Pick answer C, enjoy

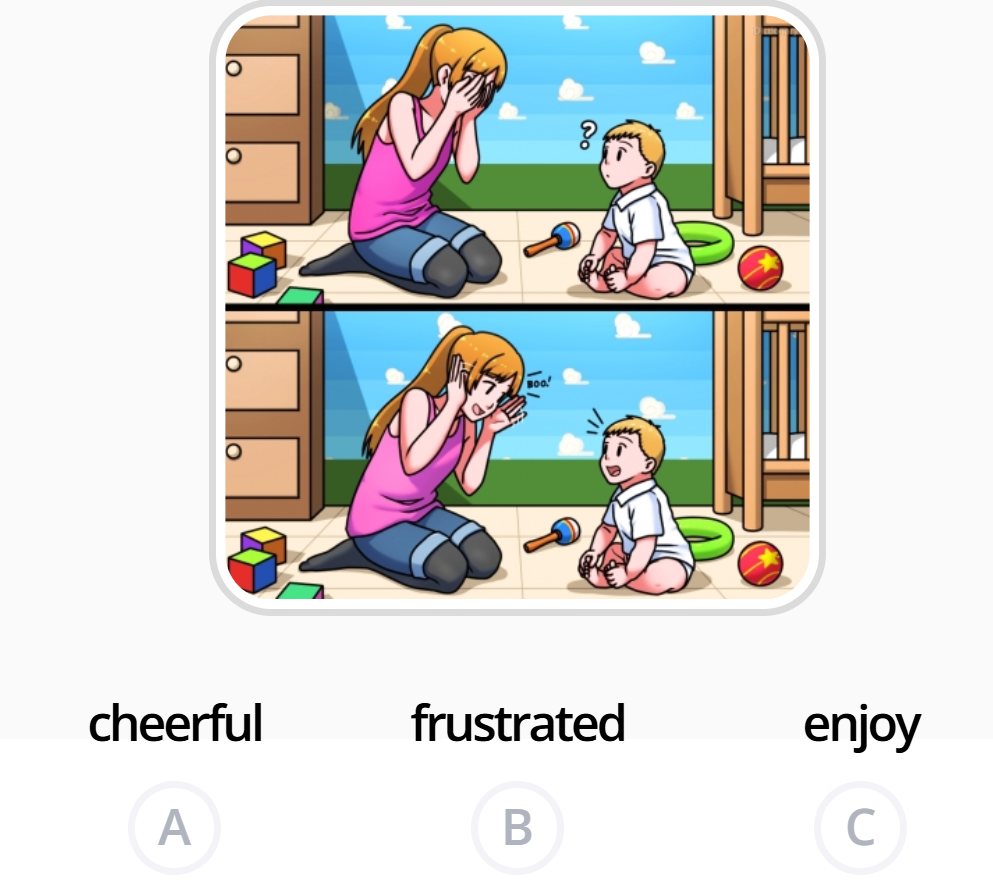click(860, 827)
